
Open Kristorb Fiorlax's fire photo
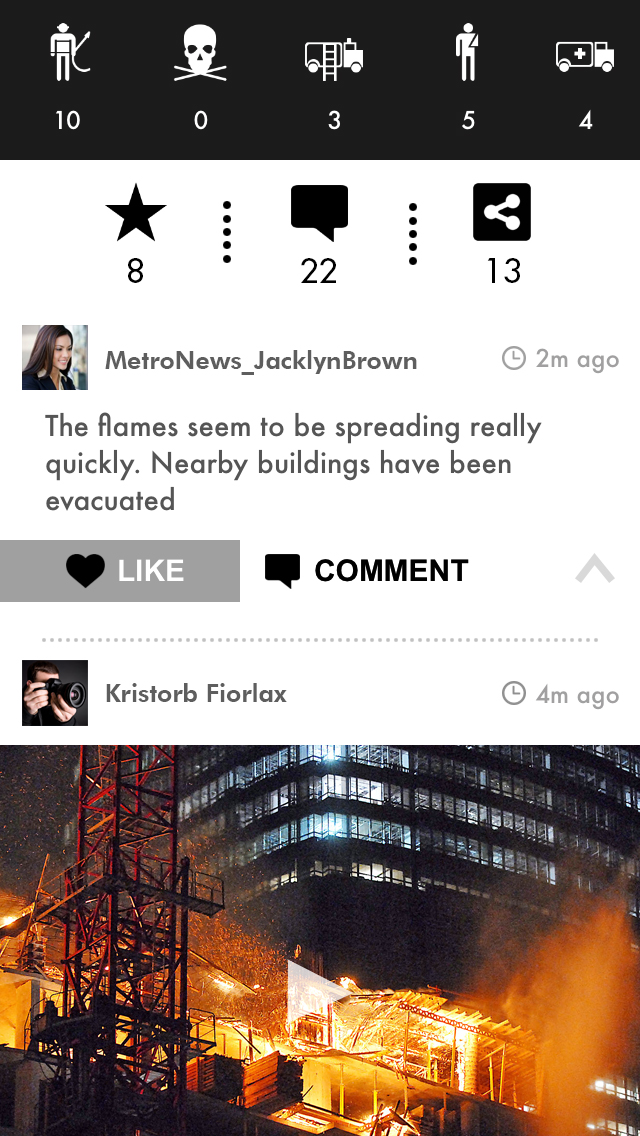pos(320,940)
